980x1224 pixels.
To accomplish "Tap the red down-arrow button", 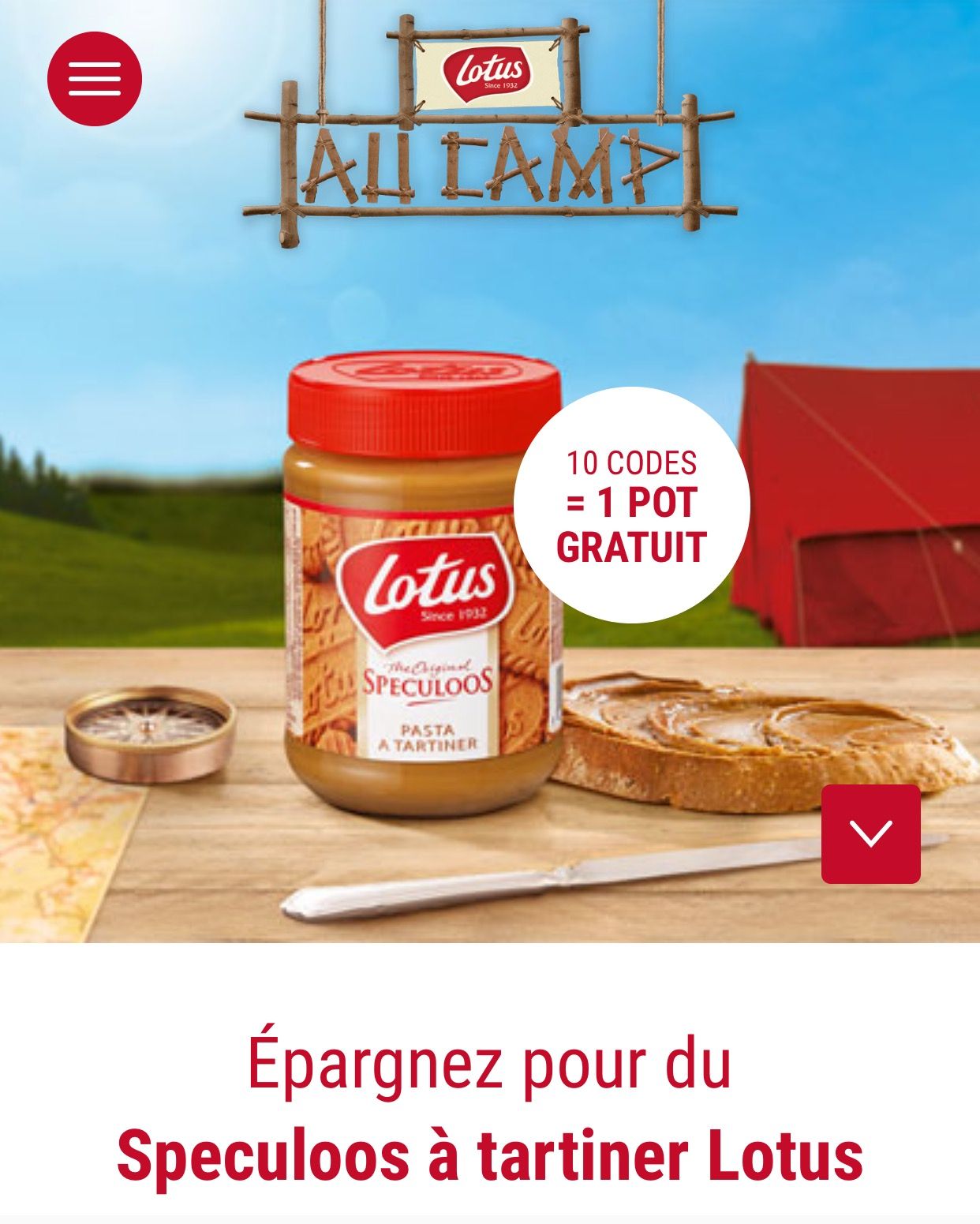I will pos(870,834).
